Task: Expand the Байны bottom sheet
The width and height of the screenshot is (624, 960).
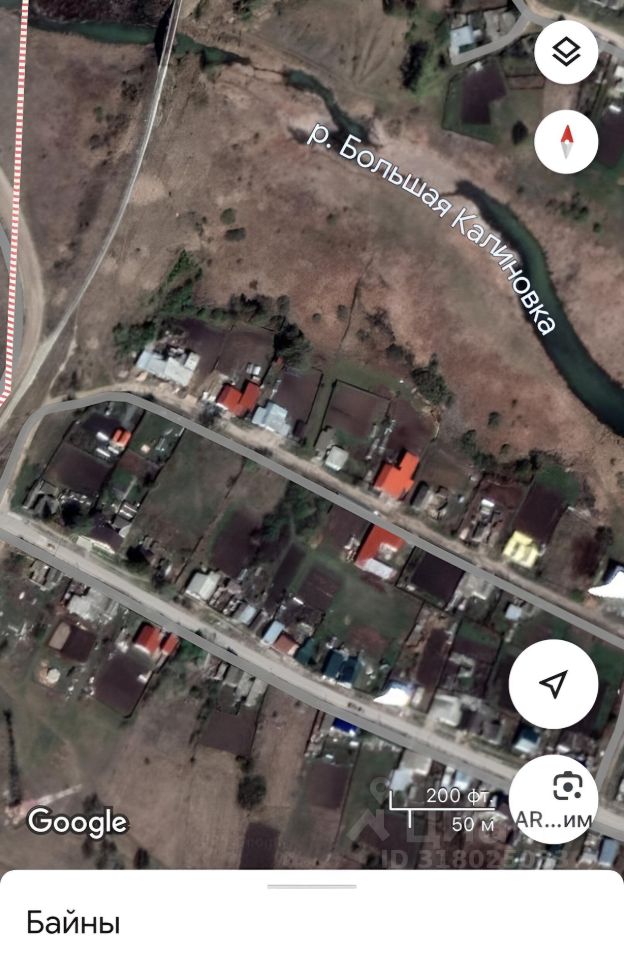Action: 311,886
